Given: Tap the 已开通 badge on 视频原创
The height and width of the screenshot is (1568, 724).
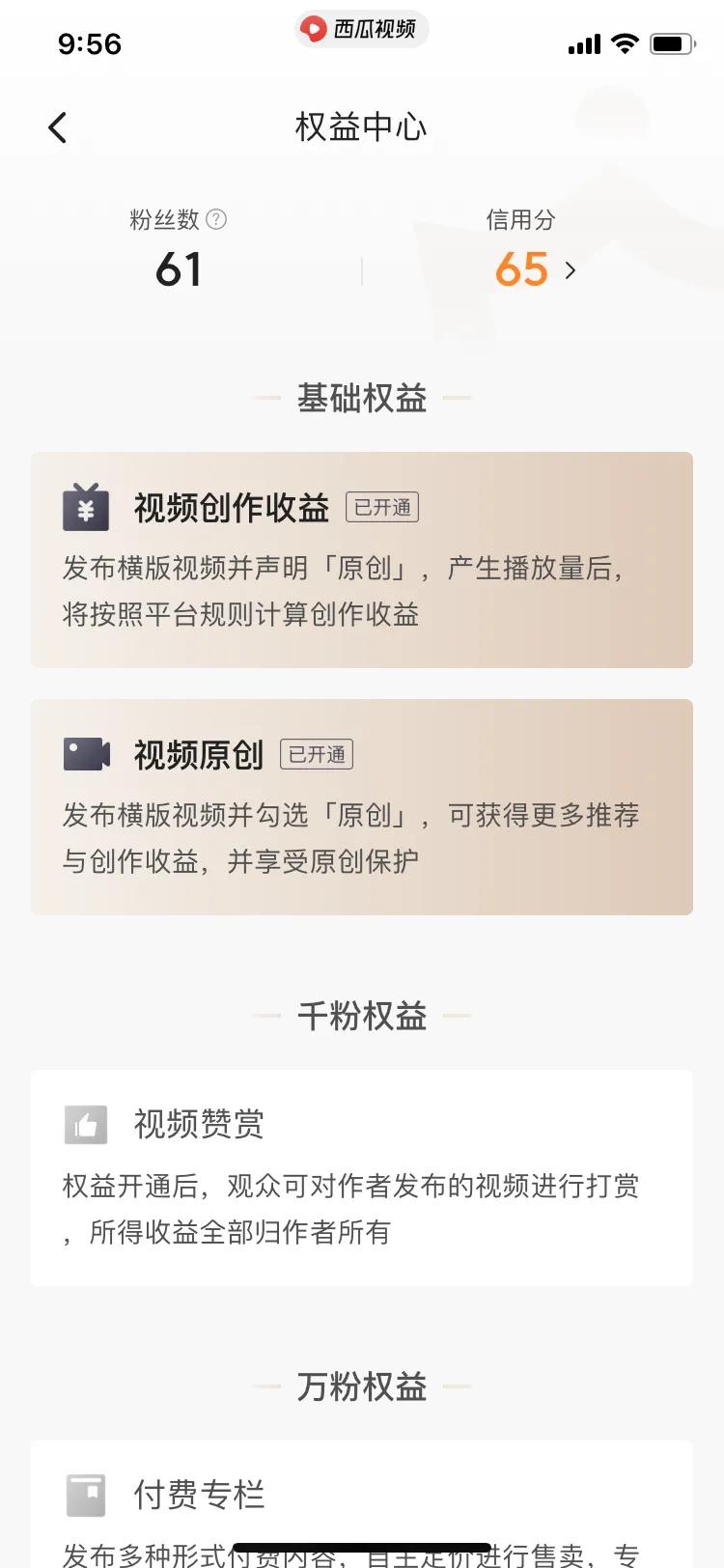Looking at the screenshot, I should pos(317,754).
